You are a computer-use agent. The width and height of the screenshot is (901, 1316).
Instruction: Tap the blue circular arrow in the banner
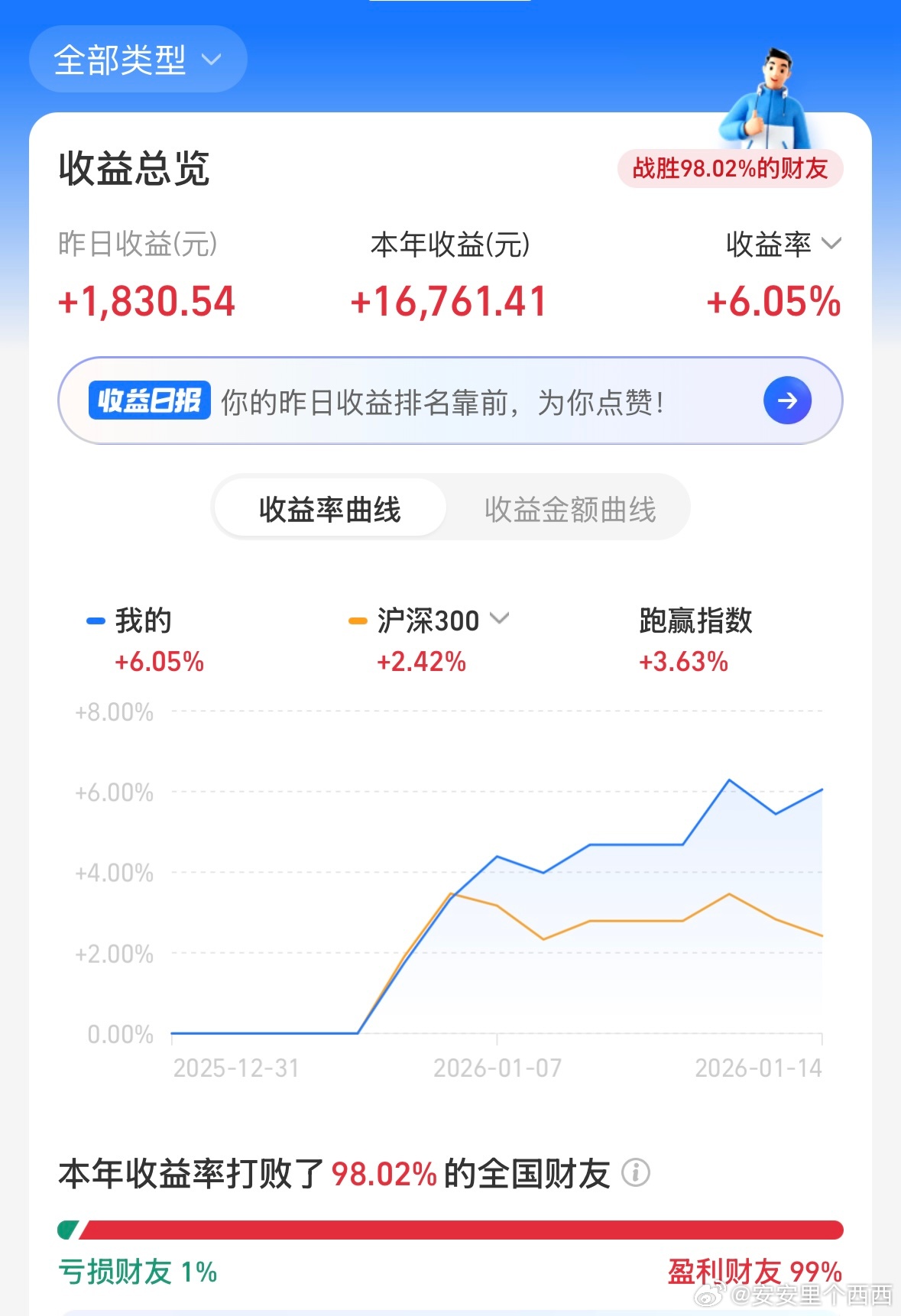786,400
